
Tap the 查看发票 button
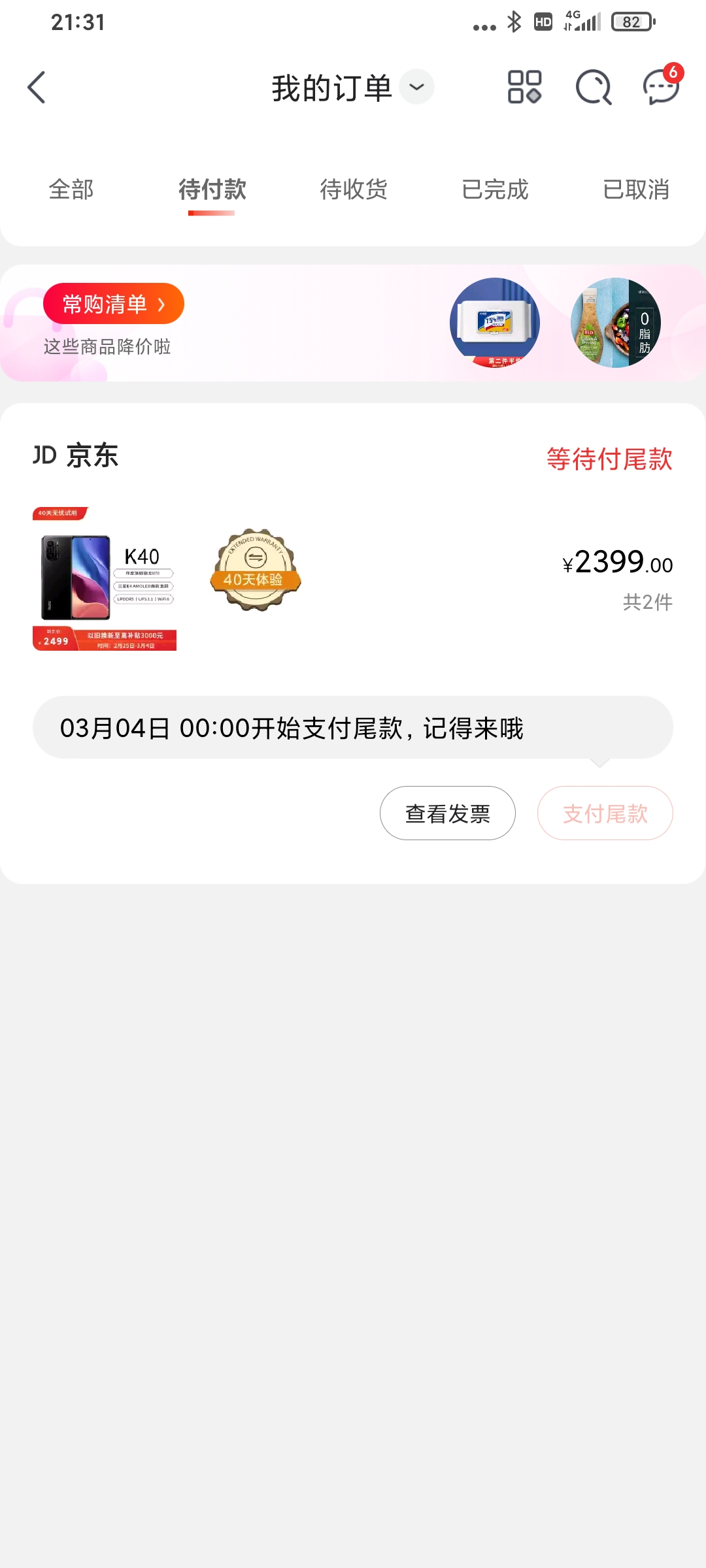pos(448,812)
